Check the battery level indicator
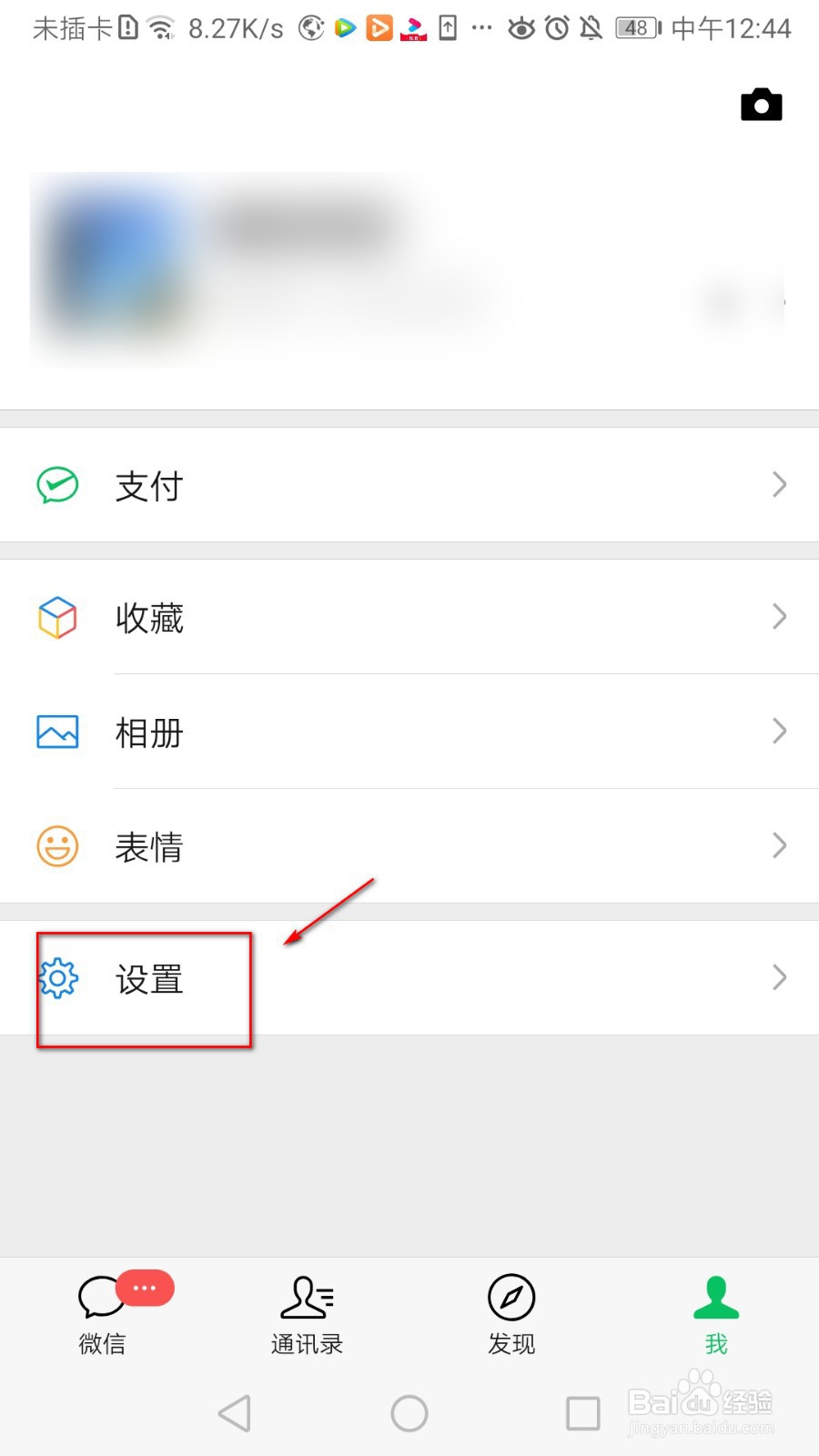This screenshot has width=819, height=1456. 634,27
